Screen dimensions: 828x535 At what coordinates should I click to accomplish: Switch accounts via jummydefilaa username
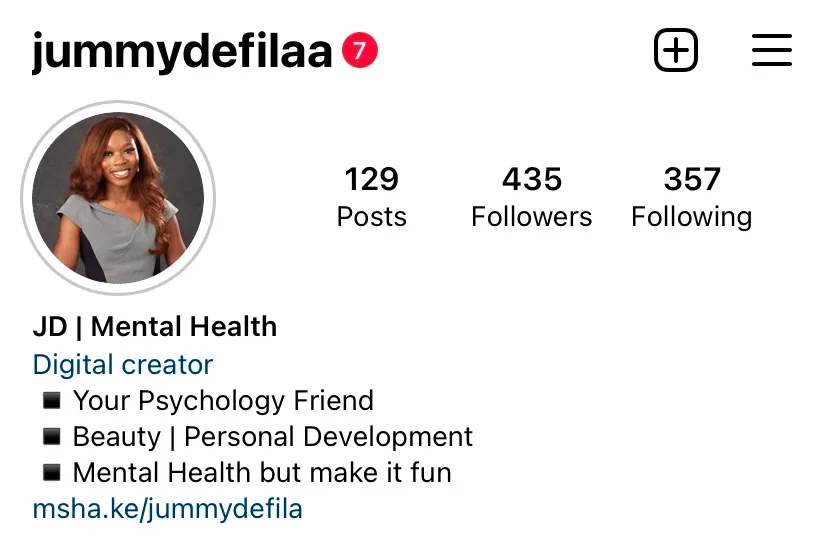click(x=181, y=51)
